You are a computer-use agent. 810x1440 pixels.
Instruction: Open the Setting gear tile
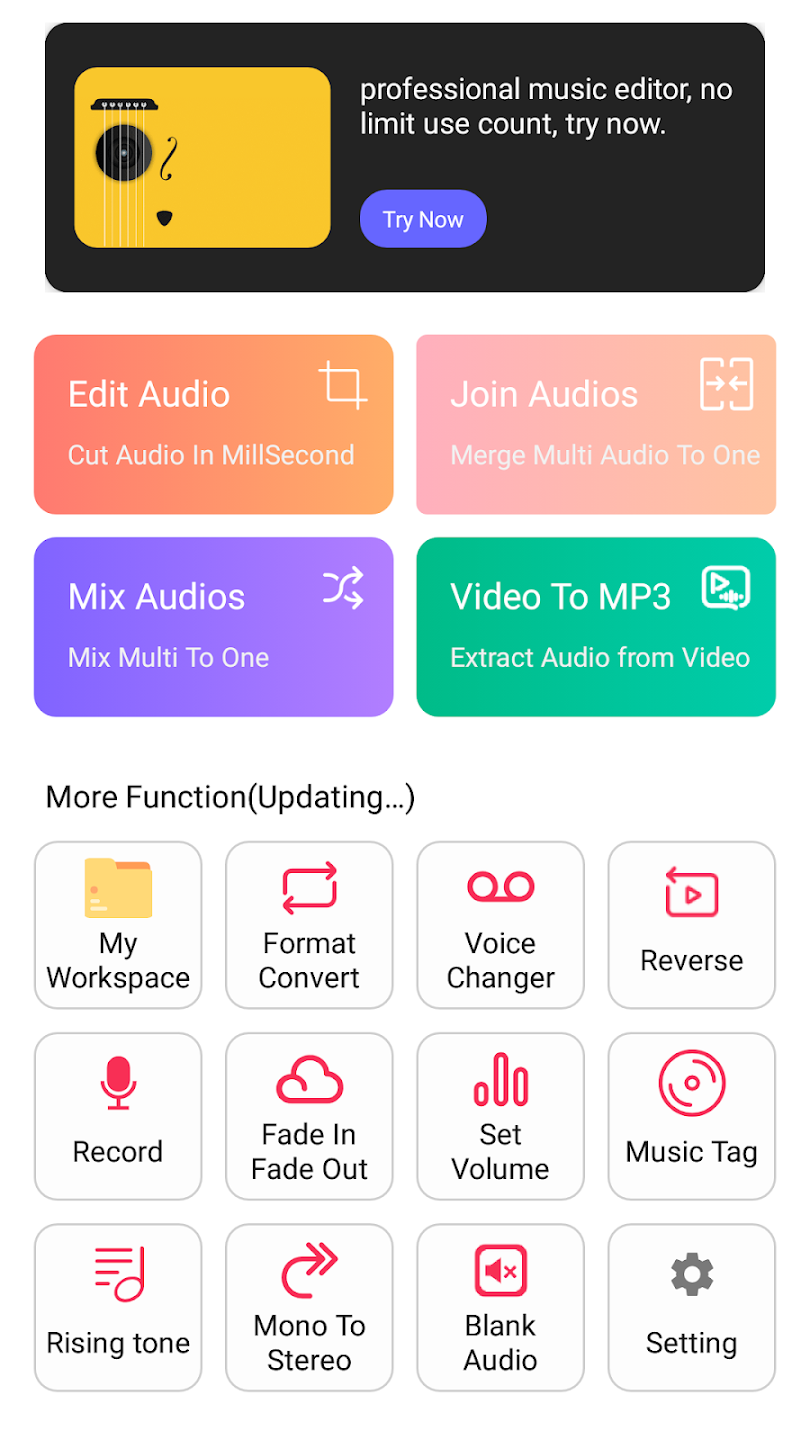(x=692, y=1307)
